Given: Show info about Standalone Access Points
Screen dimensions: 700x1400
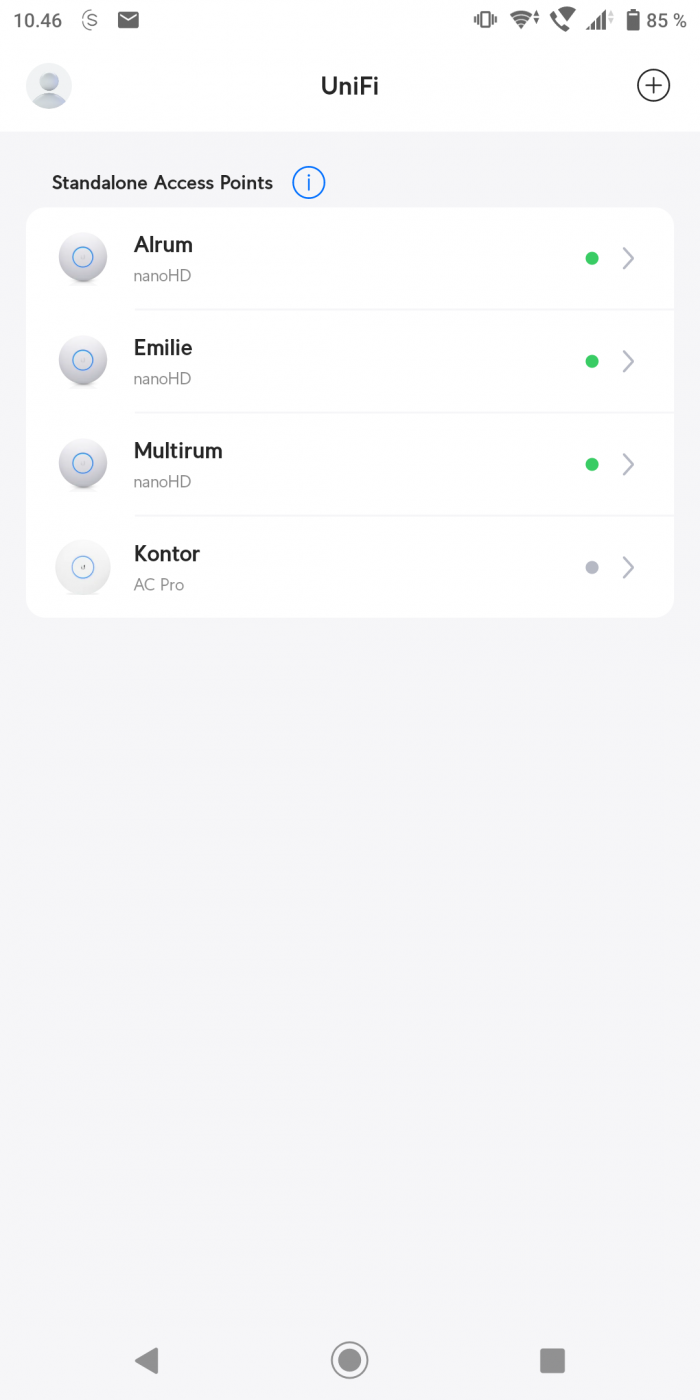Looking at the screenshot, I should click(x=309, y=183).
